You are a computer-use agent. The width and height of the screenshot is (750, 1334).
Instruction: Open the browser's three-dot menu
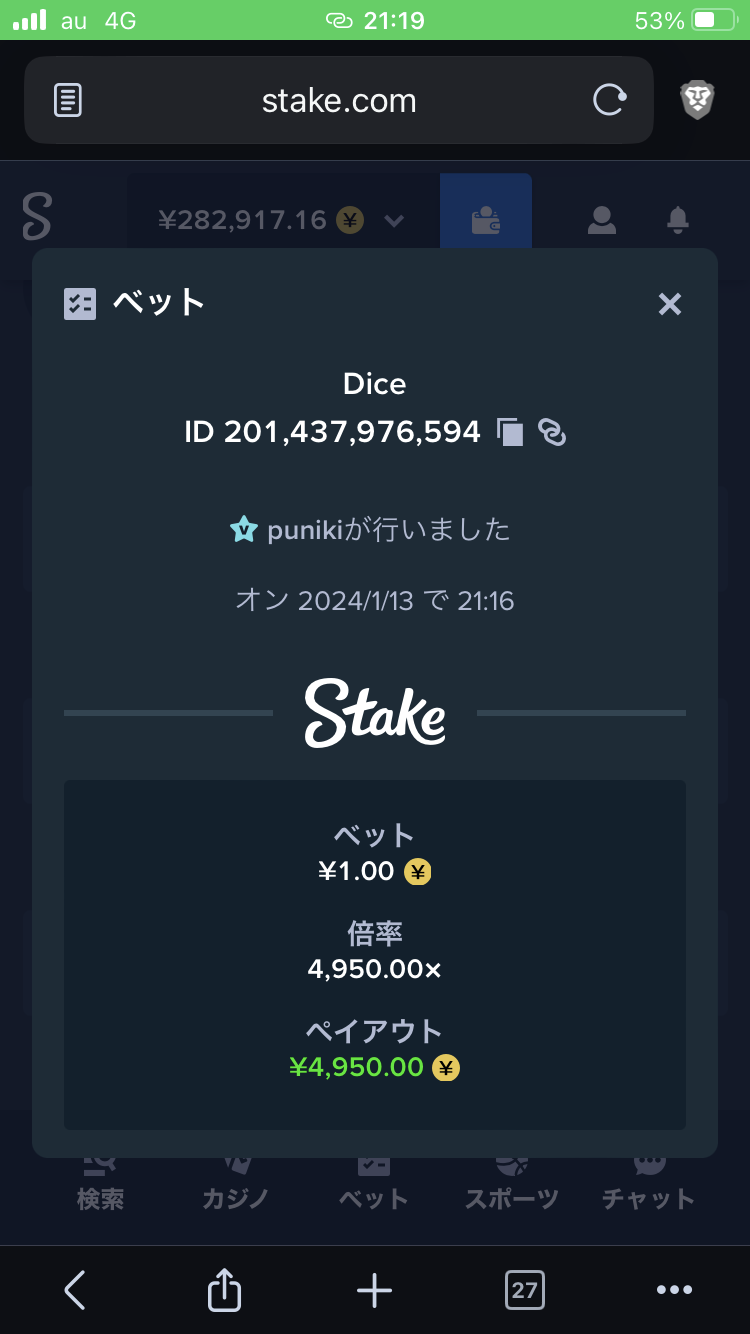pyautogui.click(x=674, y=1290)
